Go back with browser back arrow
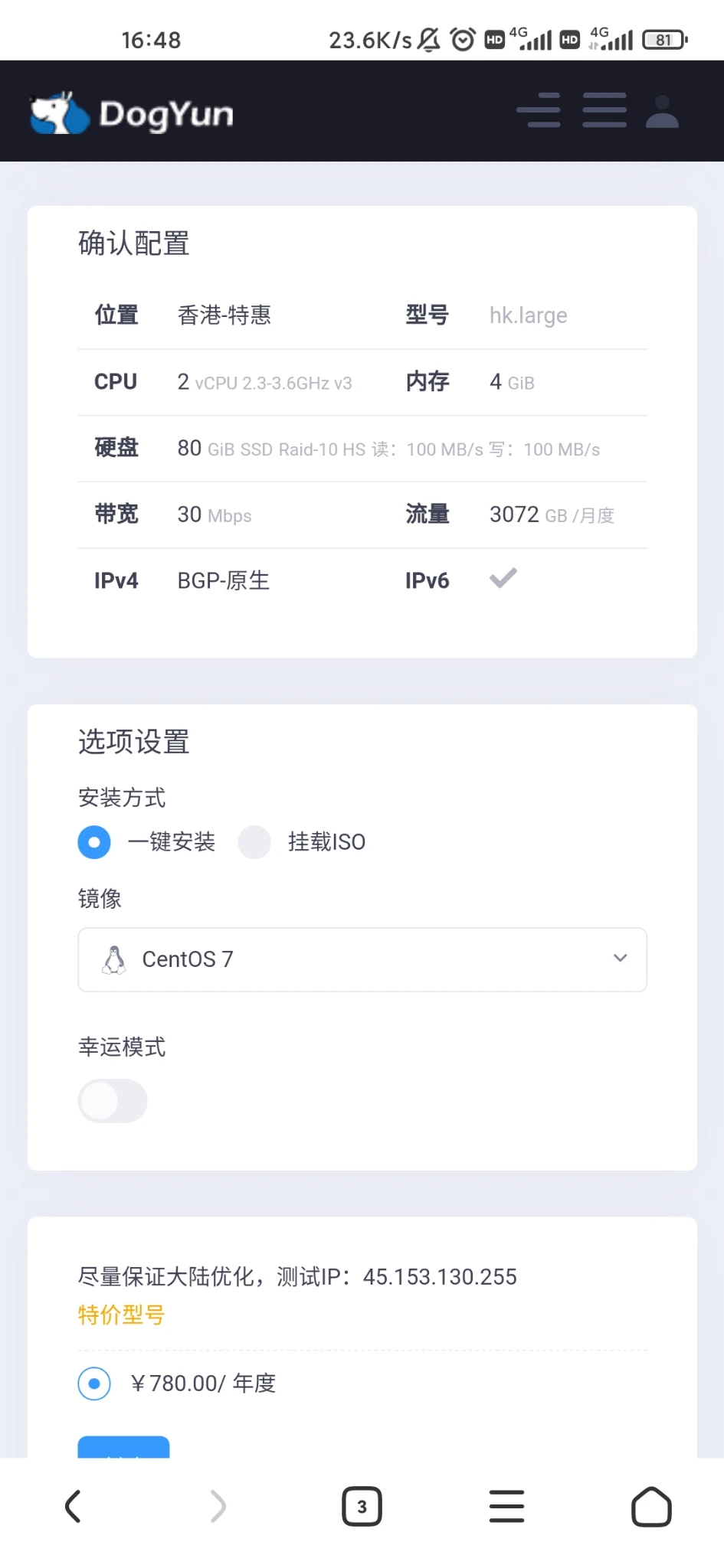The width and height of the screenshot is (724, 1568). click(x=73, y=1506)
